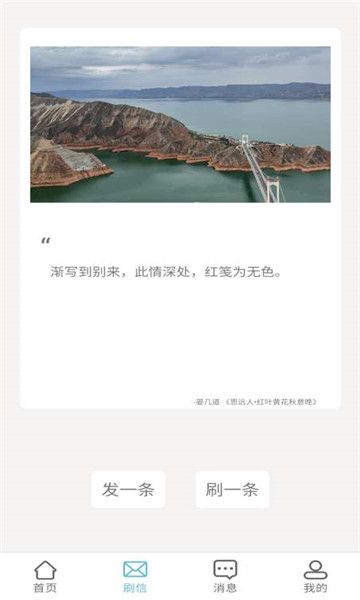
Task: Open the 消息 tab
Action: [225, 576]
